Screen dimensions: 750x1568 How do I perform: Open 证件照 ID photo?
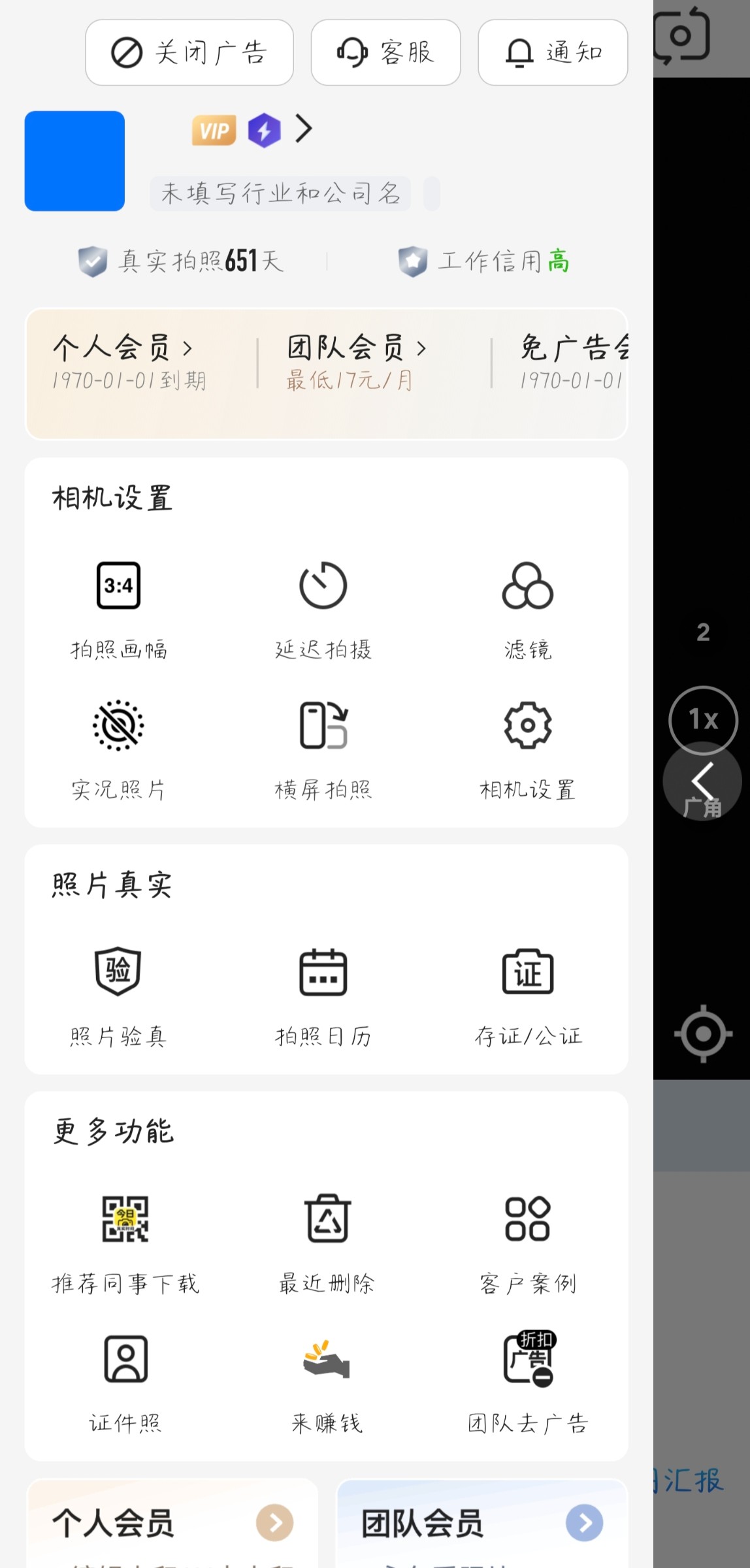click(125, 1380)
